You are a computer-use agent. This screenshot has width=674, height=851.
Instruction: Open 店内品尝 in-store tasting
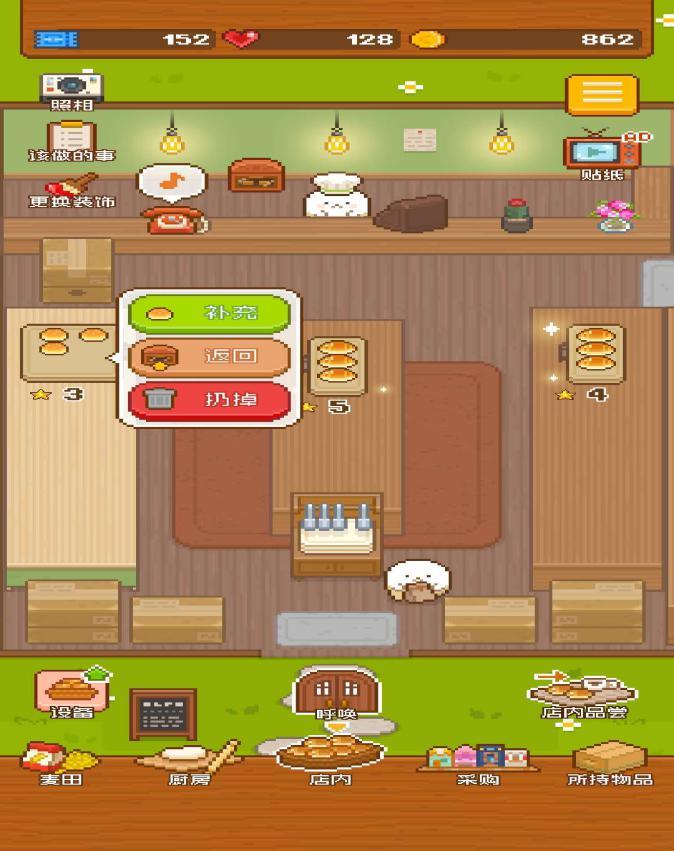(584, 693)
